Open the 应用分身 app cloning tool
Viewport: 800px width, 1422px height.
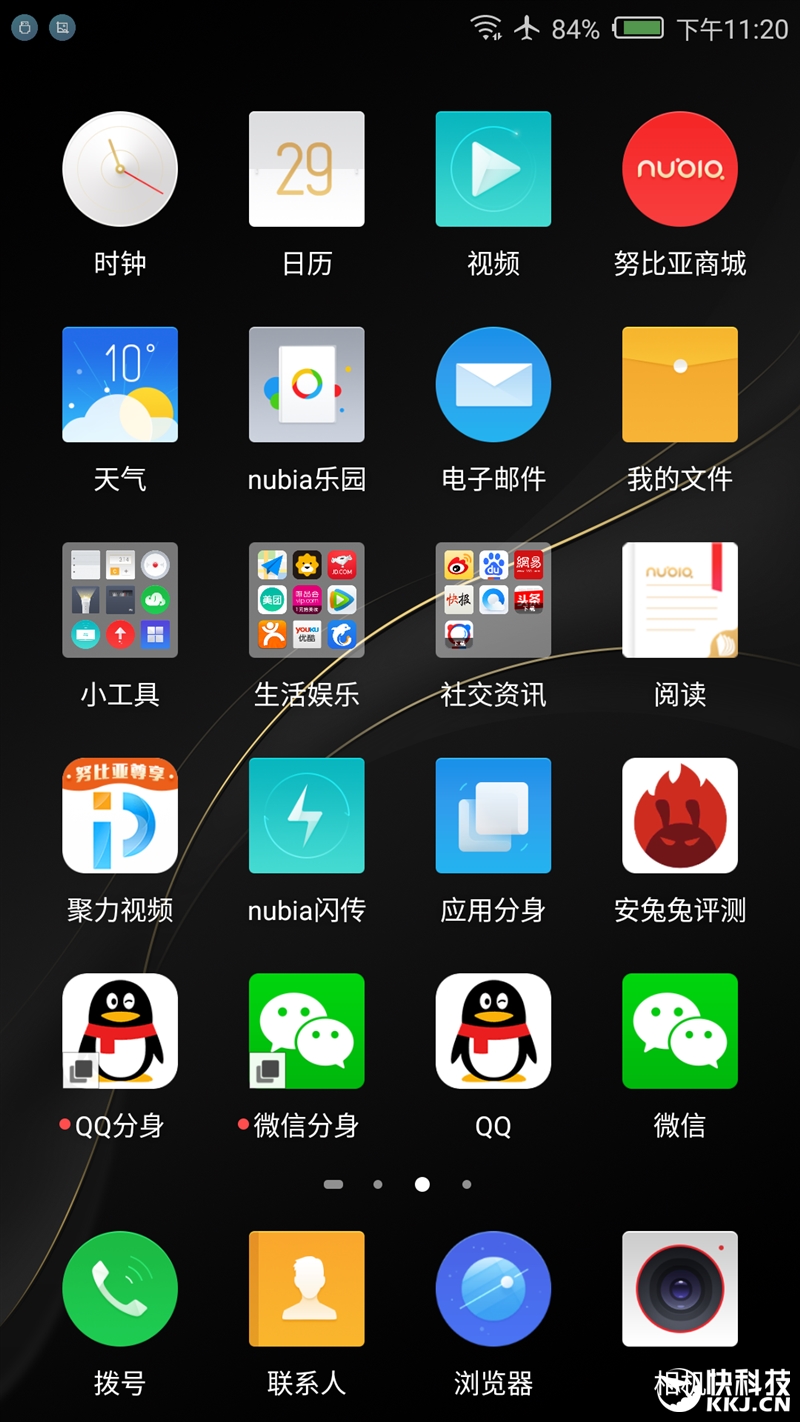[493, 815]
